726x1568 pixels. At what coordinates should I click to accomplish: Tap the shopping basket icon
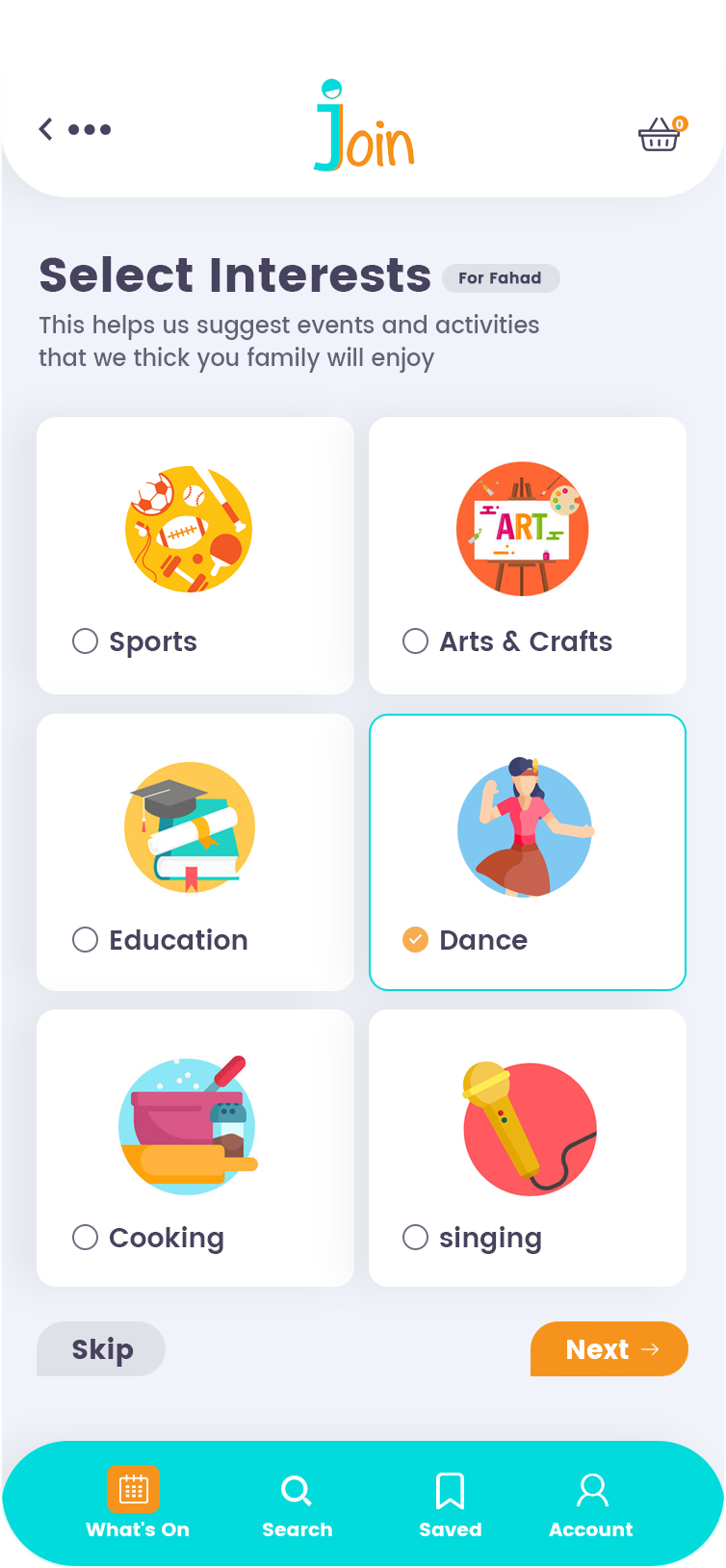[x=659, y=135]
